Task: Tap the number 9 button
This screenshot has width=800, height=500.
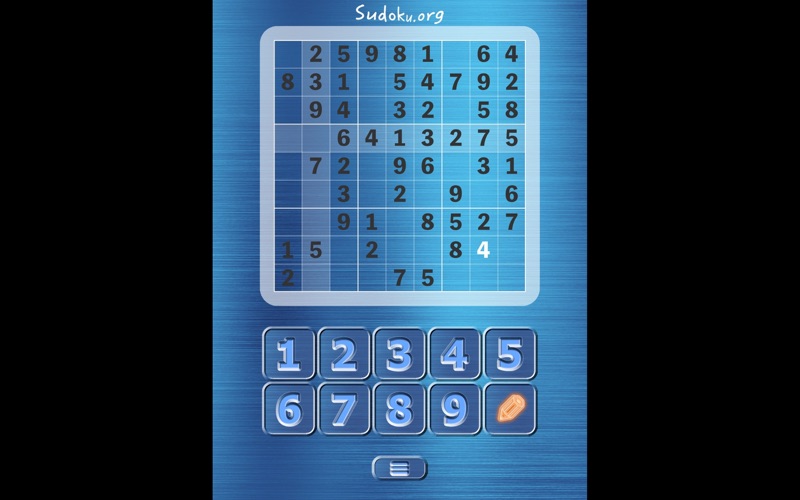Action: point(455,409)
